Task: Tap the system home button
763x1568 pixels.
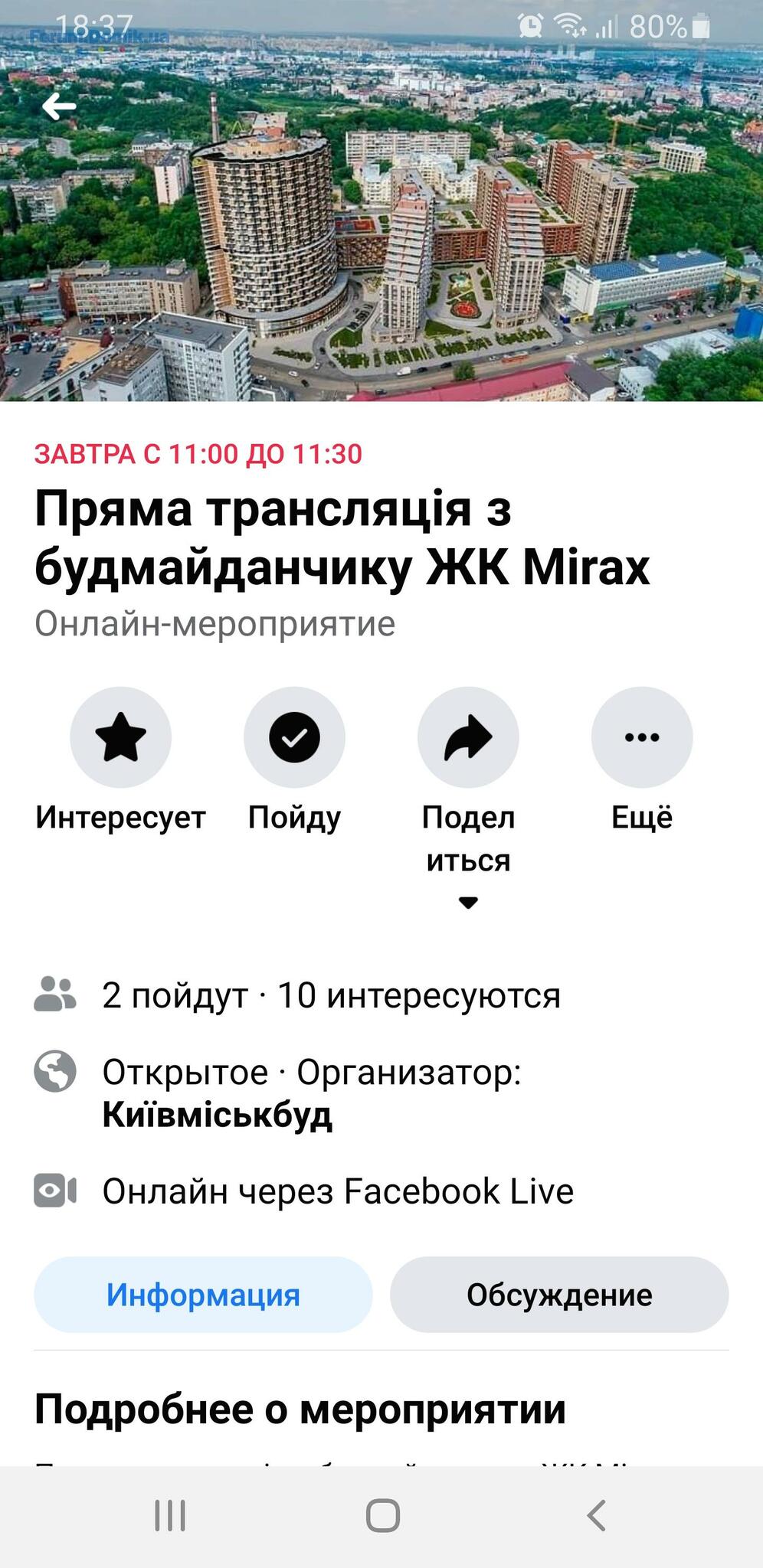Action: click(x=382, y=1514)
